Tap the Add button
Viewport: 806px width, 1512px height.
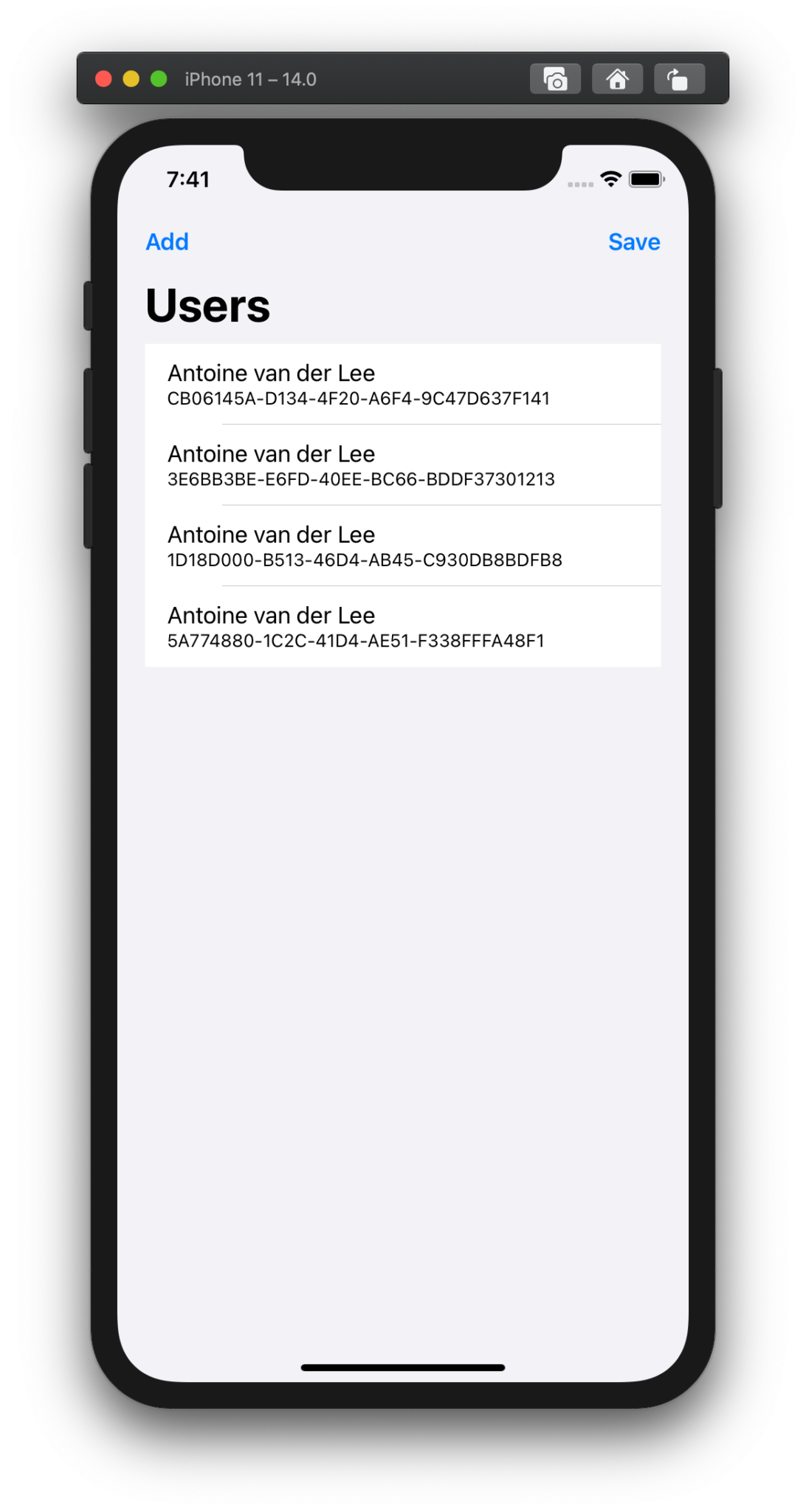point(167,242)
